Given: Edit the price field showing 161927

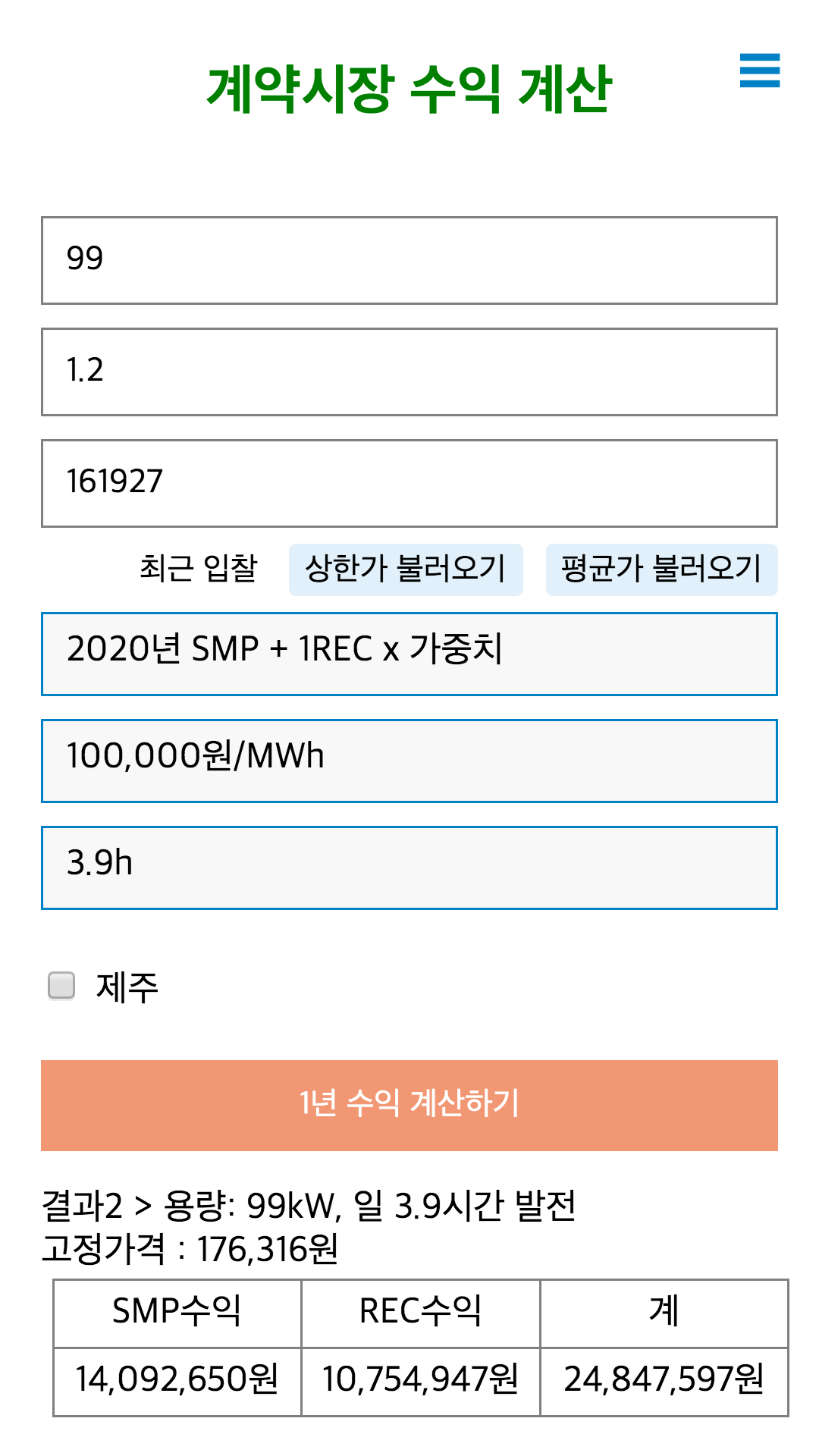Looking at the screenshot, I should (x=409, y=483).
